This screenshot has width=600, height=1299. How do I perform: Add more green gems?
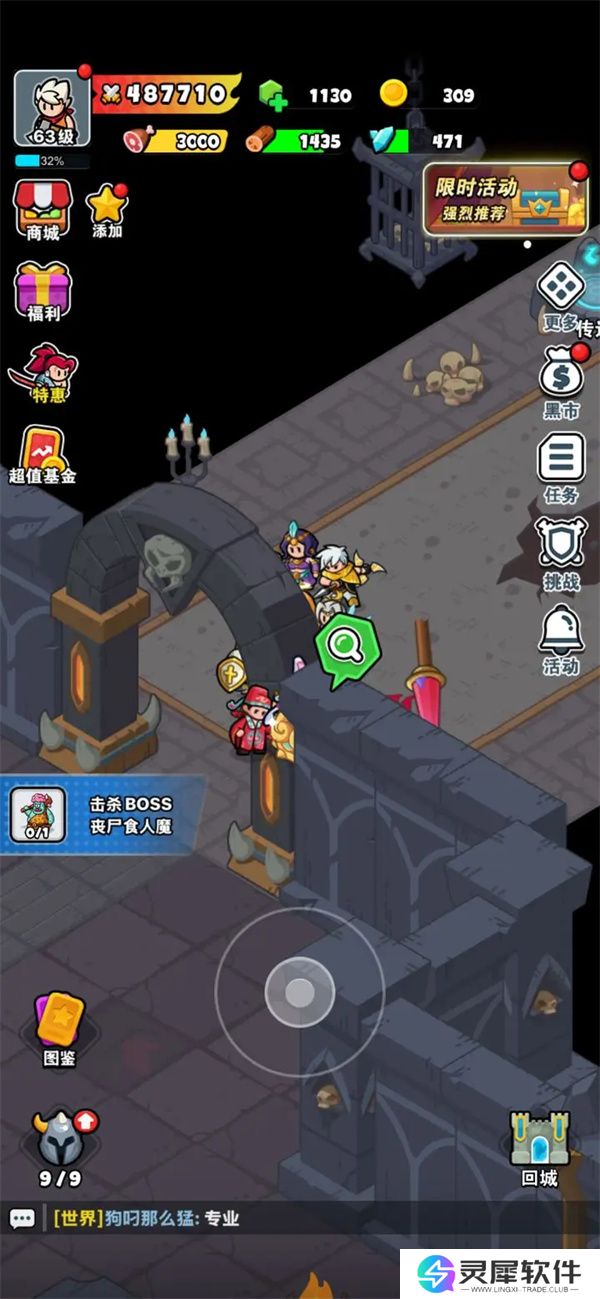[x=274, y=95]
